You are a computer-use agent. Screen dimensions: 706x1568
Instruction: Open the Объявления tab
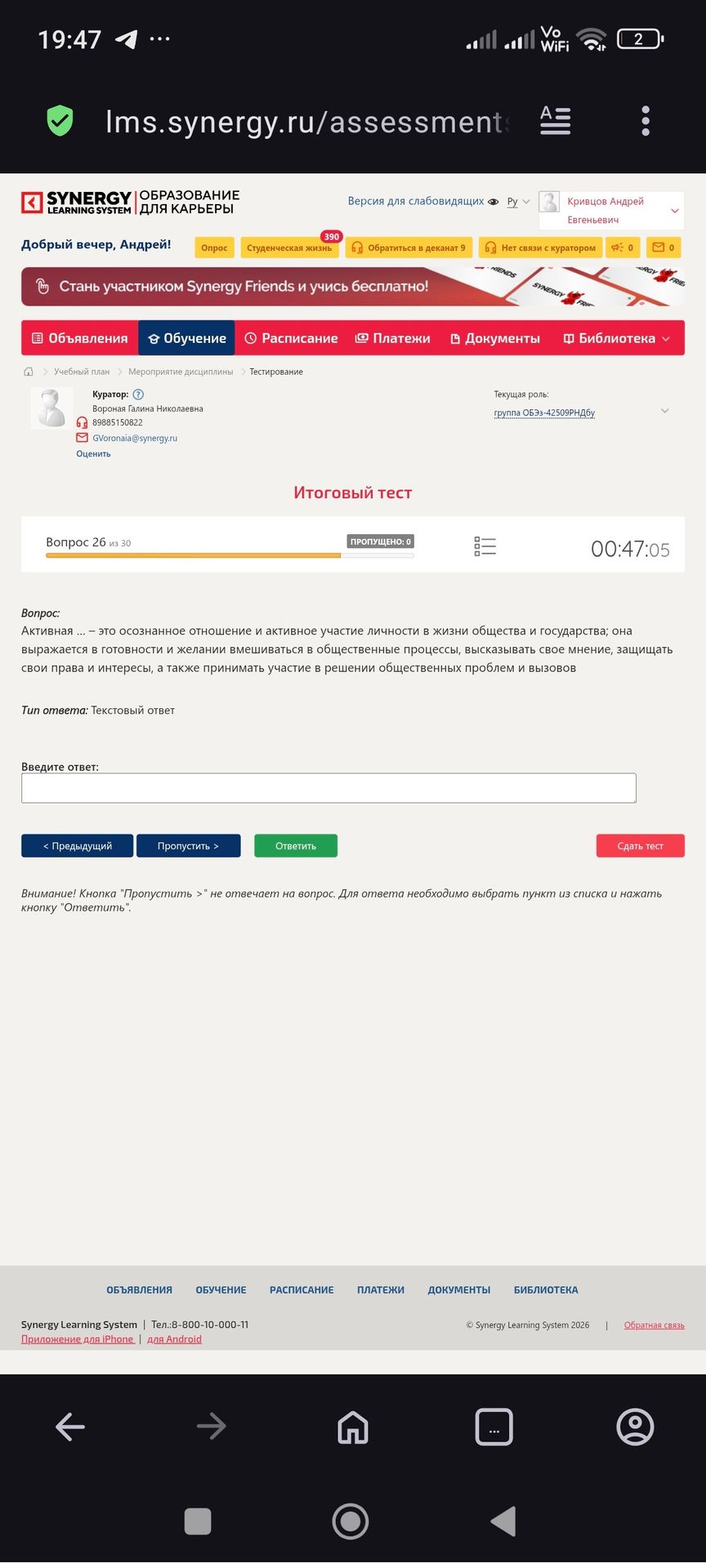pos(80,338)
